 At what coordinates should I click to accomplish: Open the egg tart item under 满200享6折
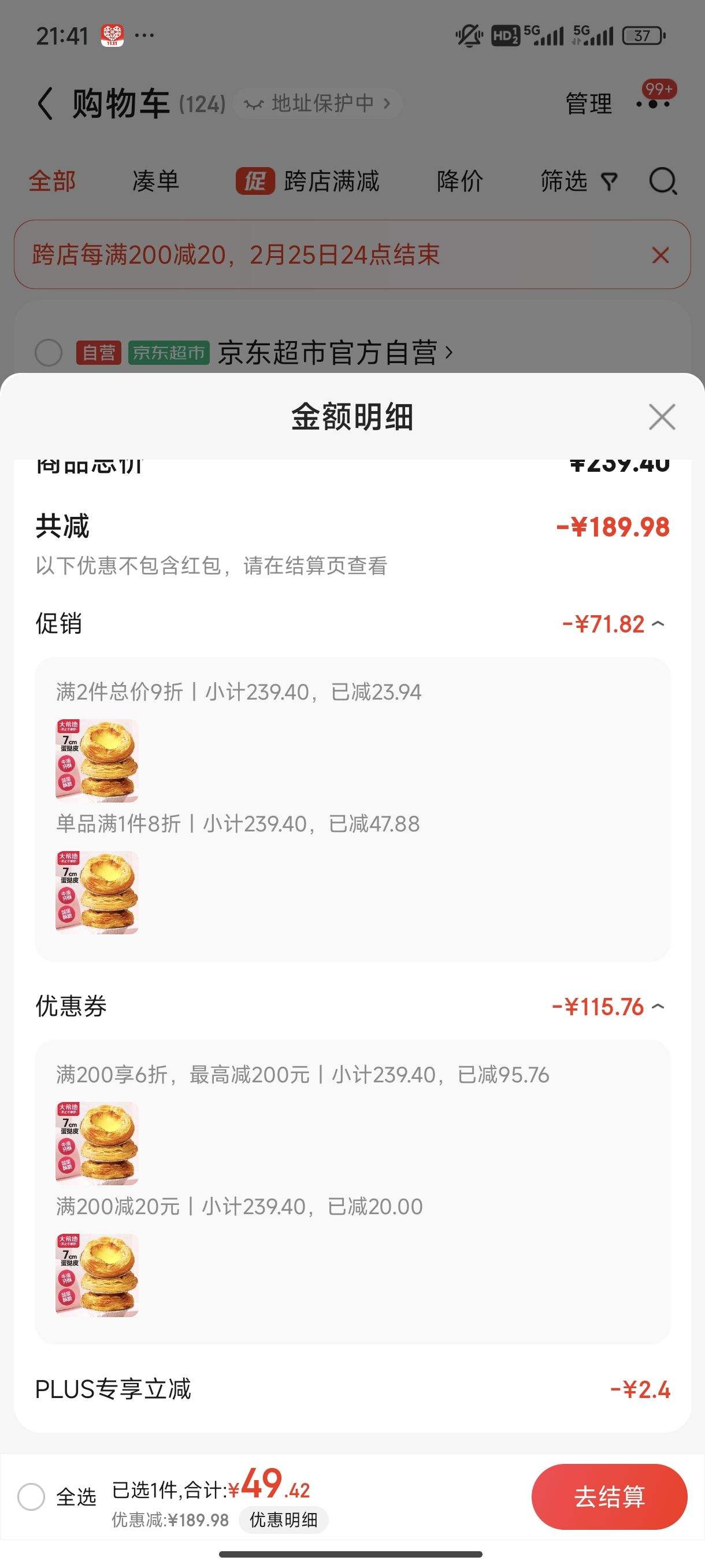point(97,1143)
